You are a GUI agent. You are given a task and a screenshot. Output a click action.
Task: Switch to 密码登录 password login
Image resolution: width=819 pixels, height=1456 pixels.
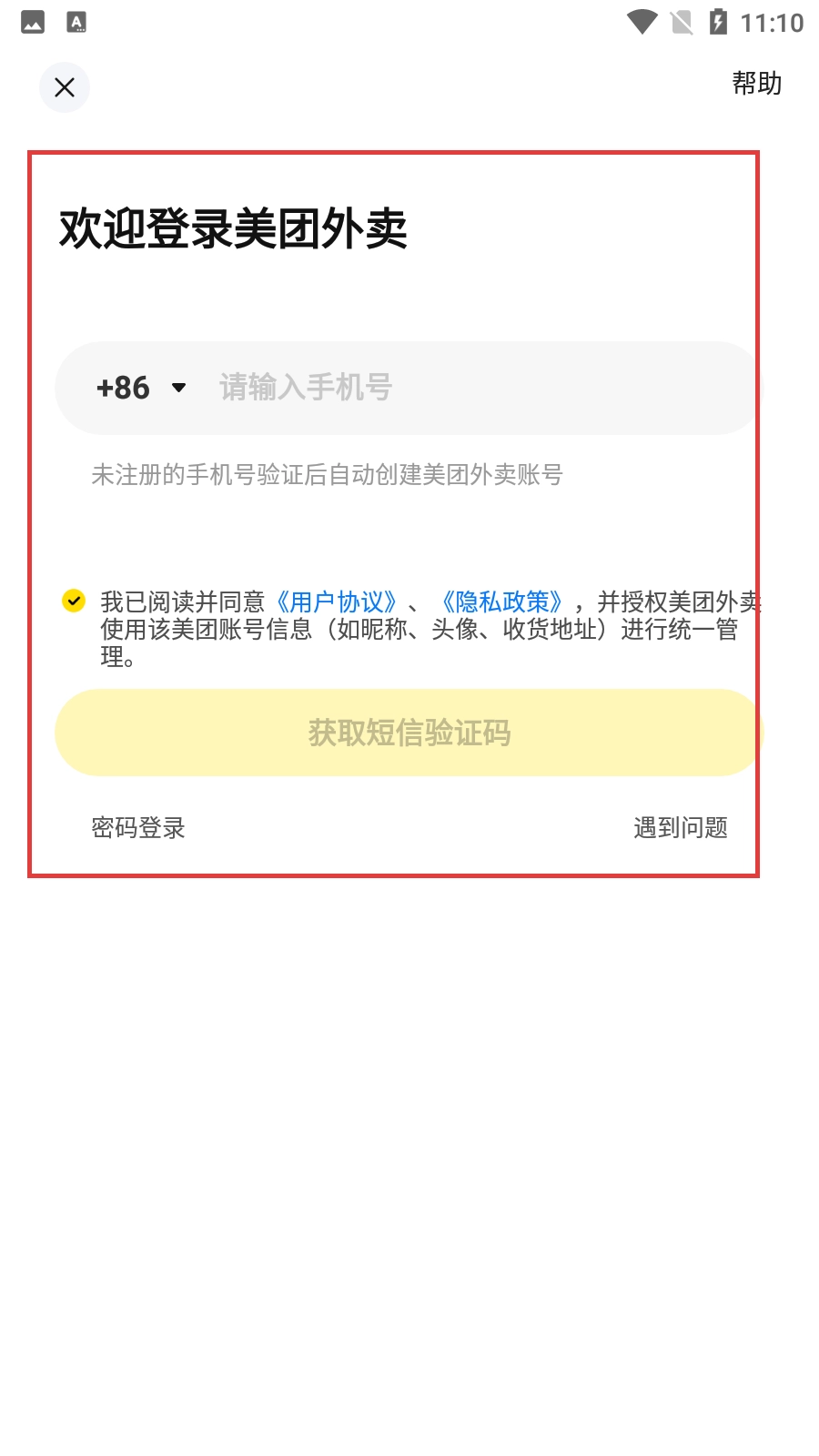point(138,827)
